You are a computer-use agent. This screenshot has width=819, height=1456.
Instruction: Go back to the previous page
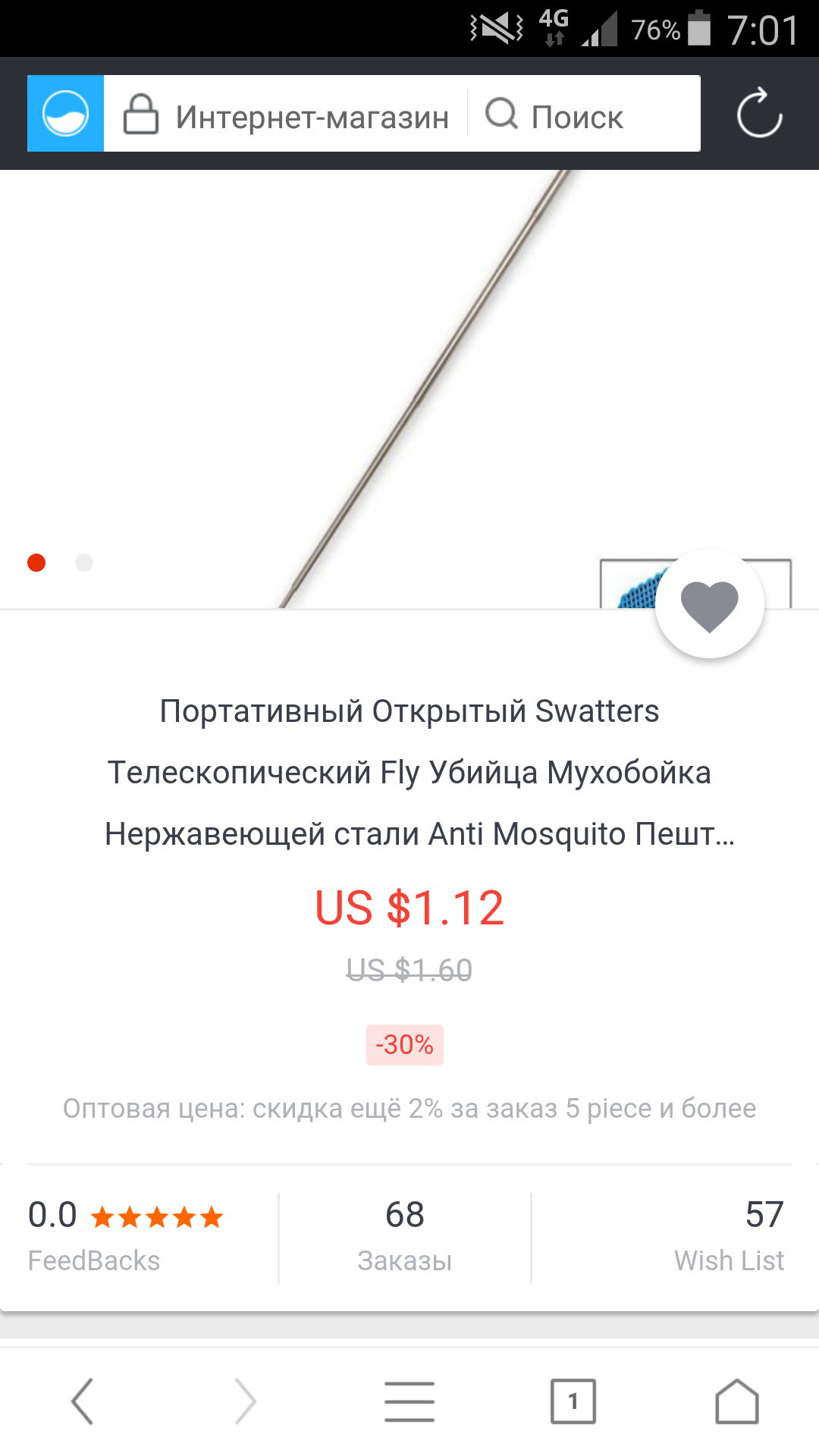83,1401
